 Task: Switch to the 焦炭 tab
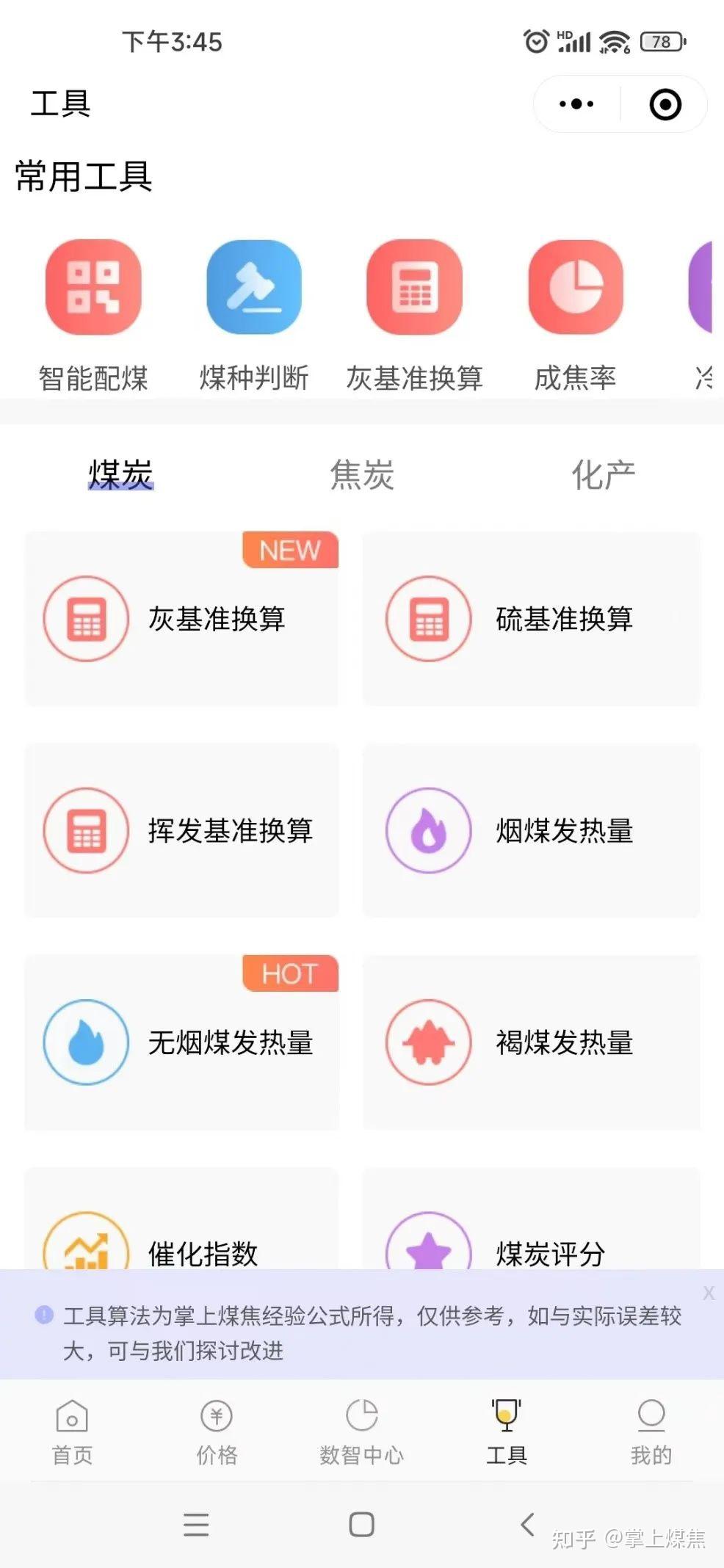coord(362,474)
